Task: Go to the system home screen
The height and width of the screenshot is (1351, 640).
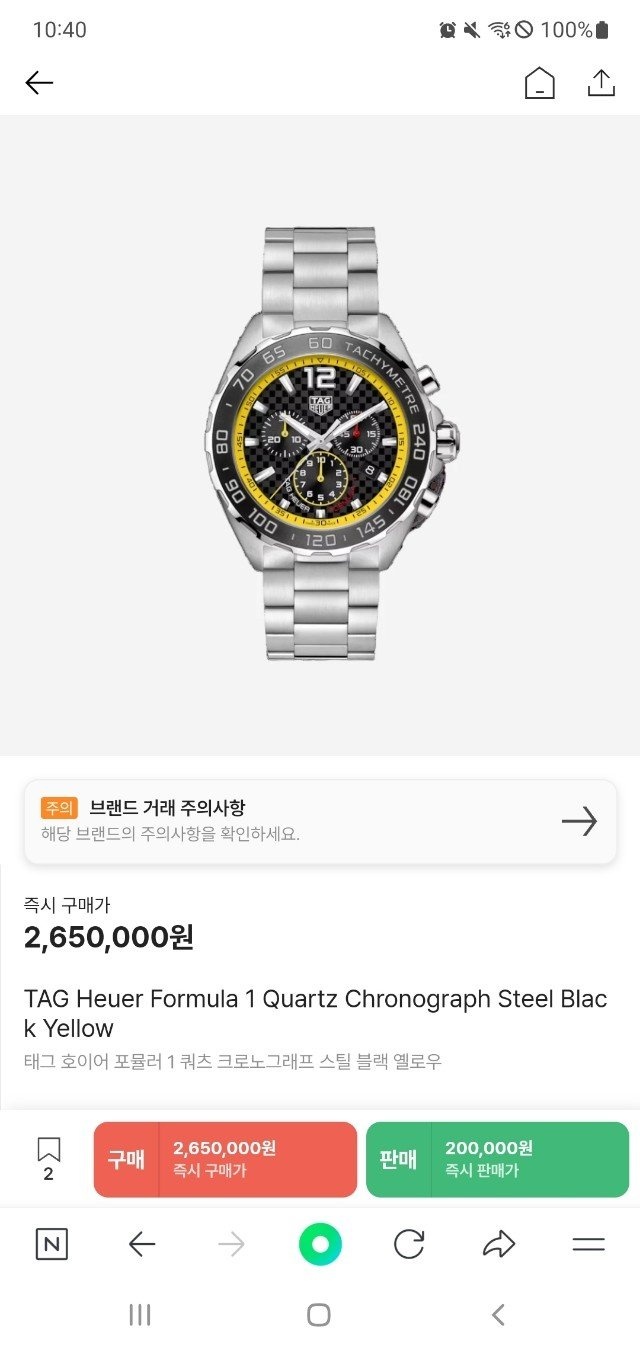Action: [319, 1315]
